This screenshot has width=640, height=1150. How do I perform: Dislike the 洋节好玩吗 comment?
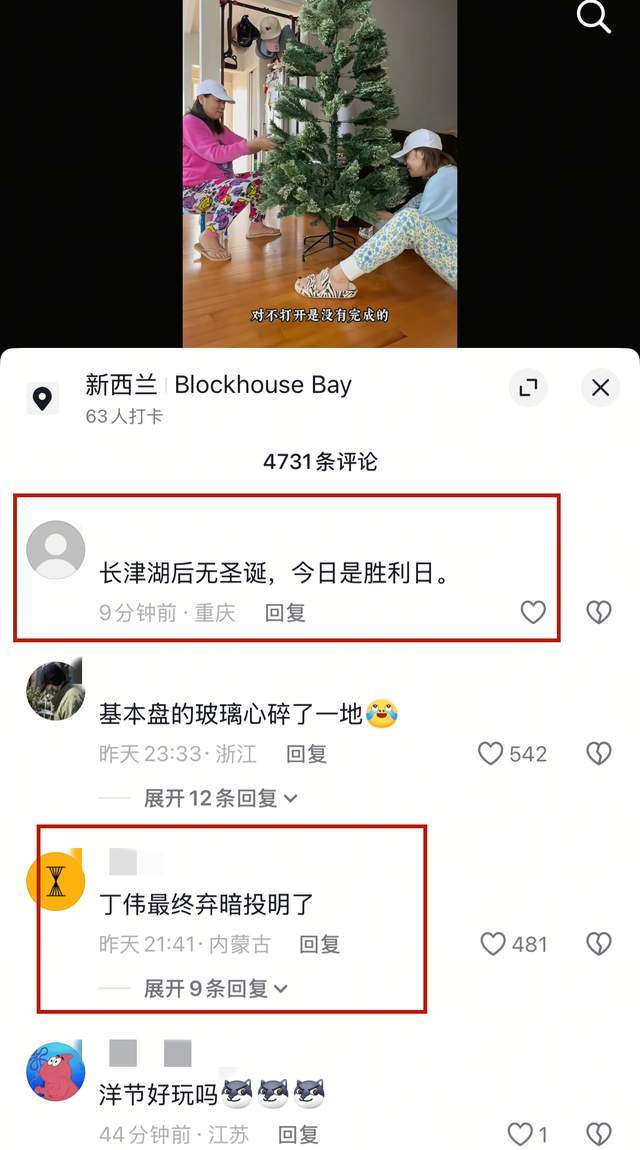click(598, 1134)
